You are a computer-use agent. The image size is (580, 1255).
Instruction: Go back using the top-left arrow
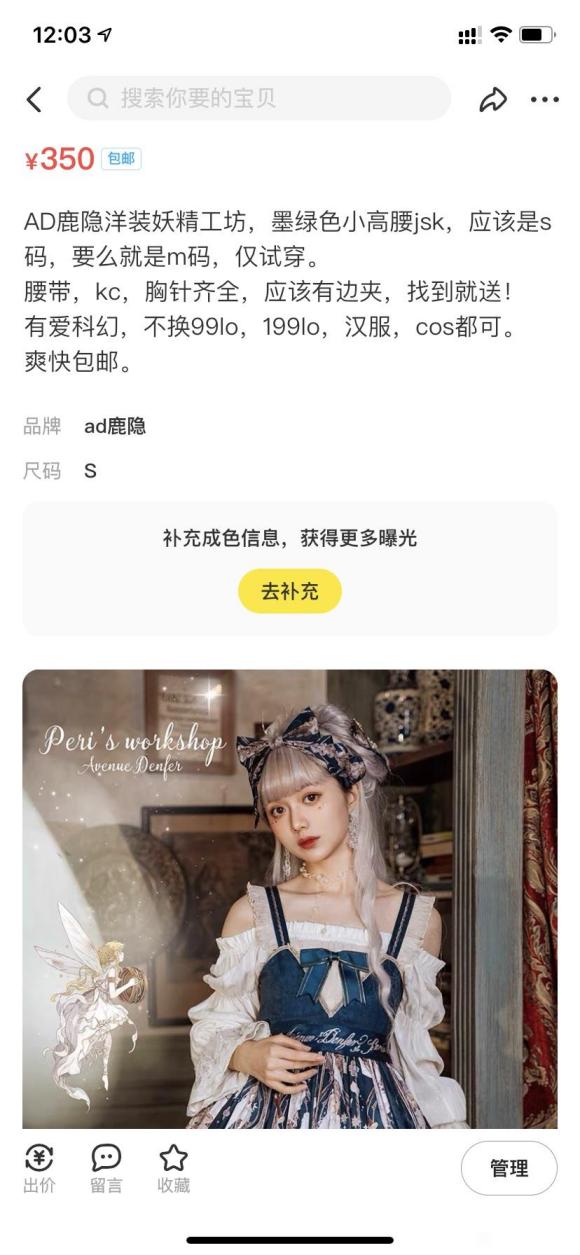[x=34, y=99]
